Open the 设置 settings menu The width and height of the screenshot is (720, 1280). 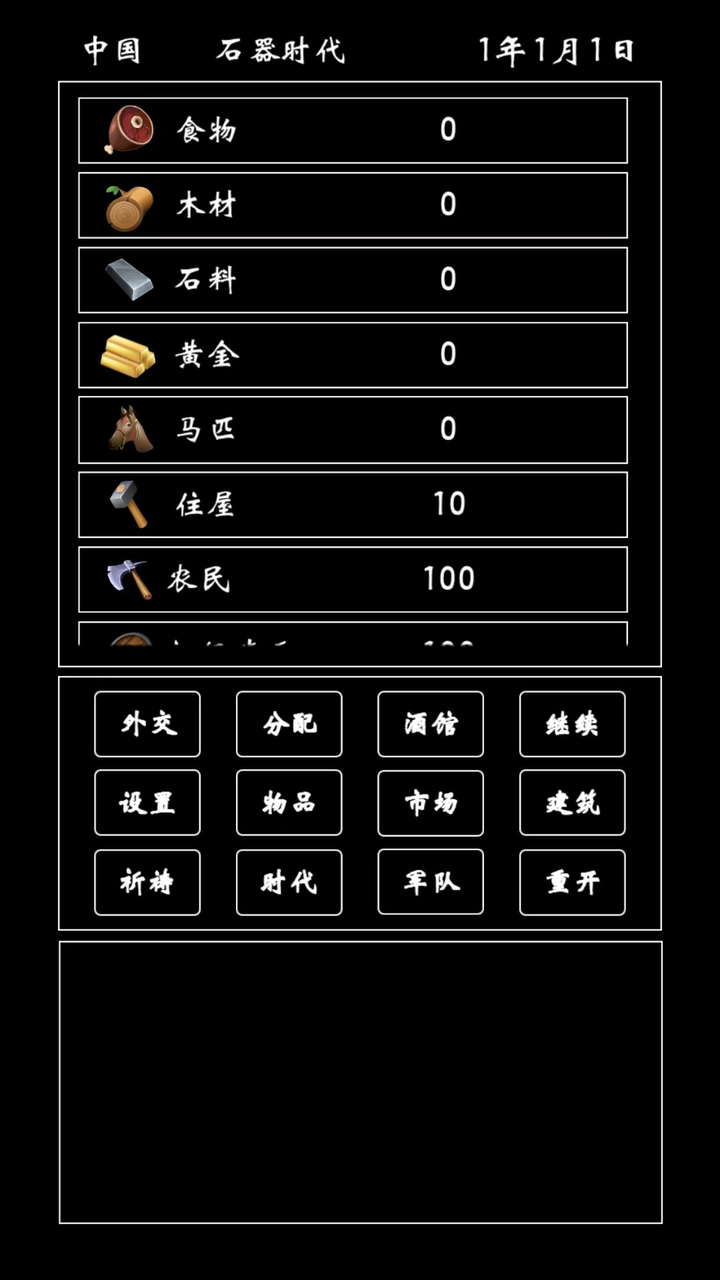147,803
